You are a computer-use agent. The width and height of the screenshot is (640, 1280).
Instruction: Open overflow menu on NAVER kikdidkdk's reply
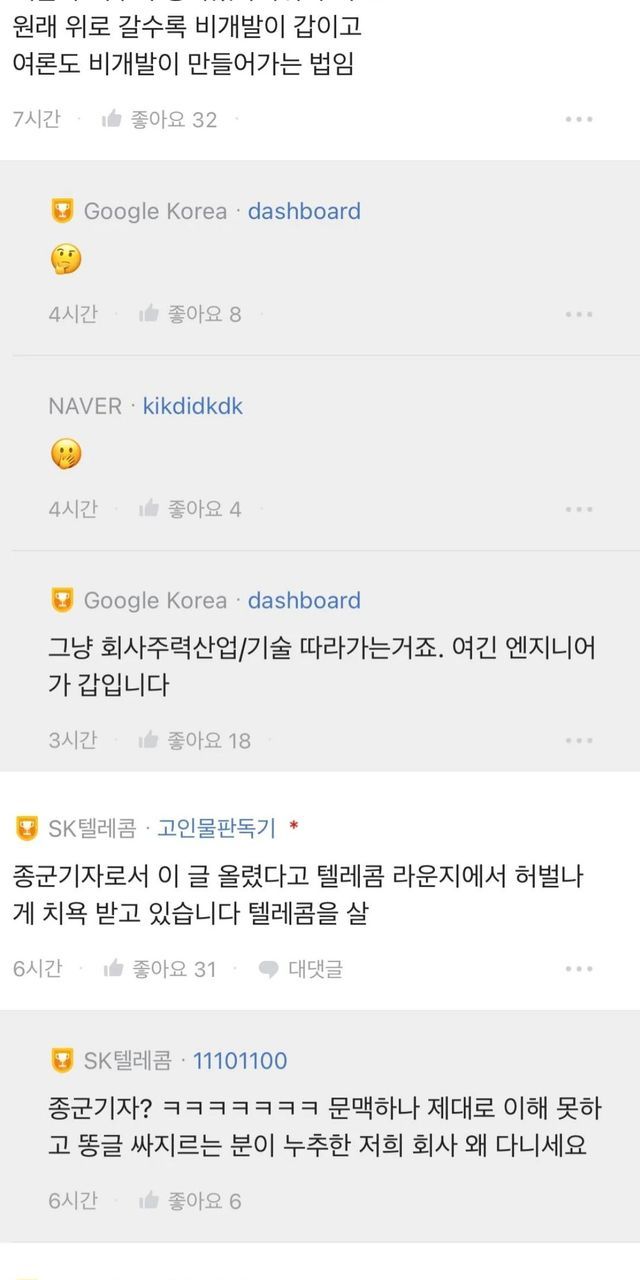click(579, 509)
